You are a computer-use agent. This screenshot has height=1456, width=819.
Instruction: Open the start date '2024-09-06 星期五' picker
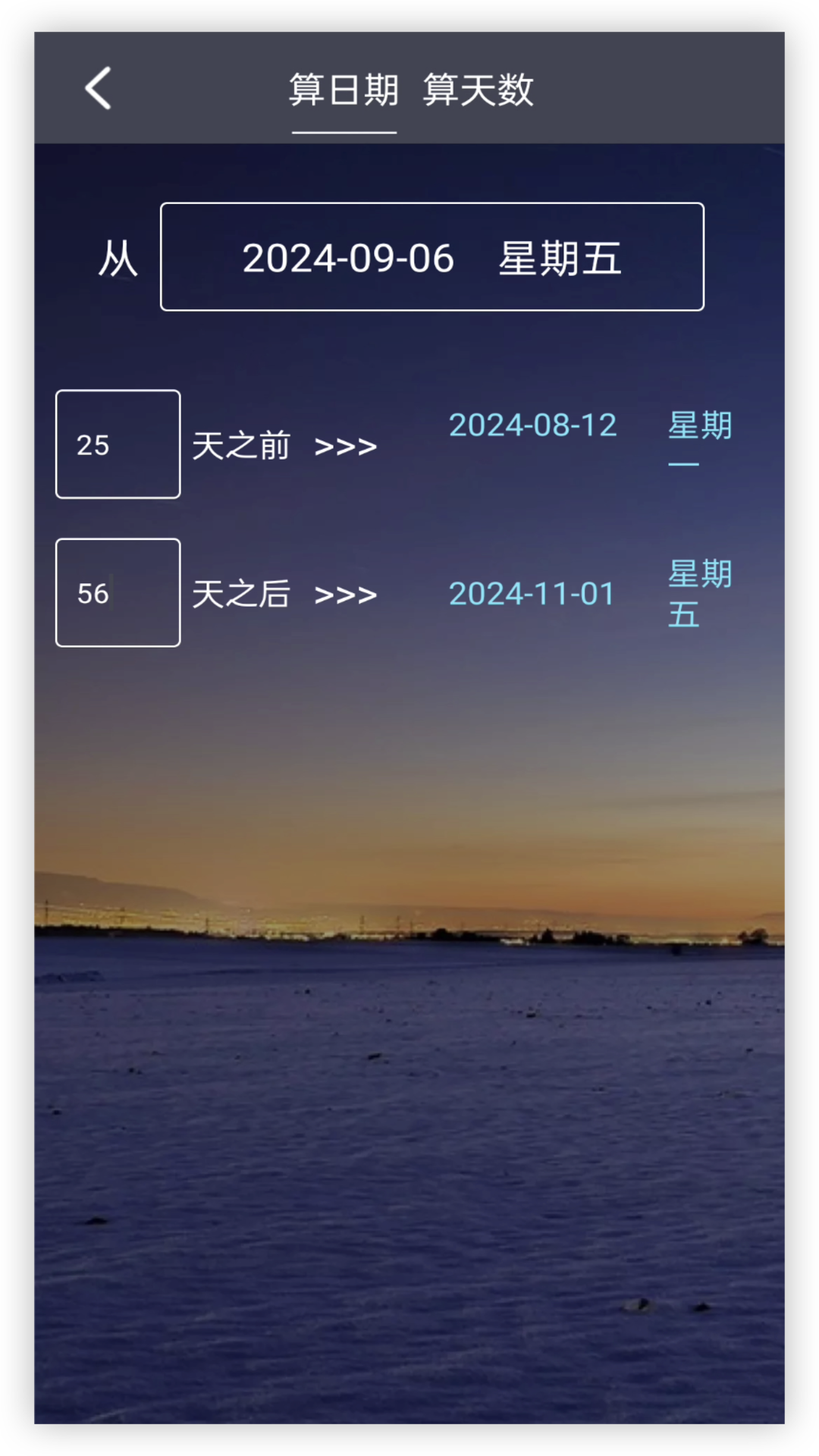[431, 257]
